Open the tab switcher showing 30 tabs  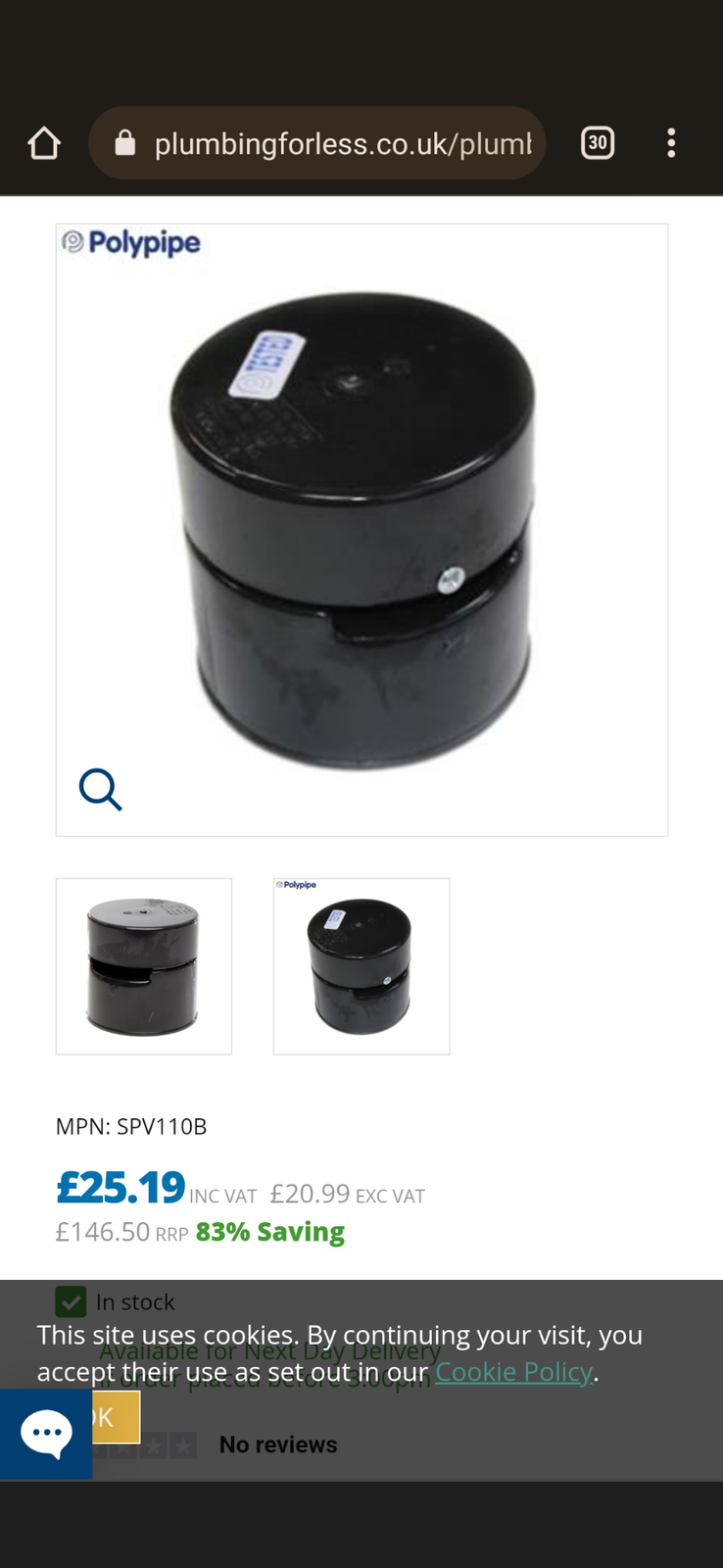(x=597, y=143)
